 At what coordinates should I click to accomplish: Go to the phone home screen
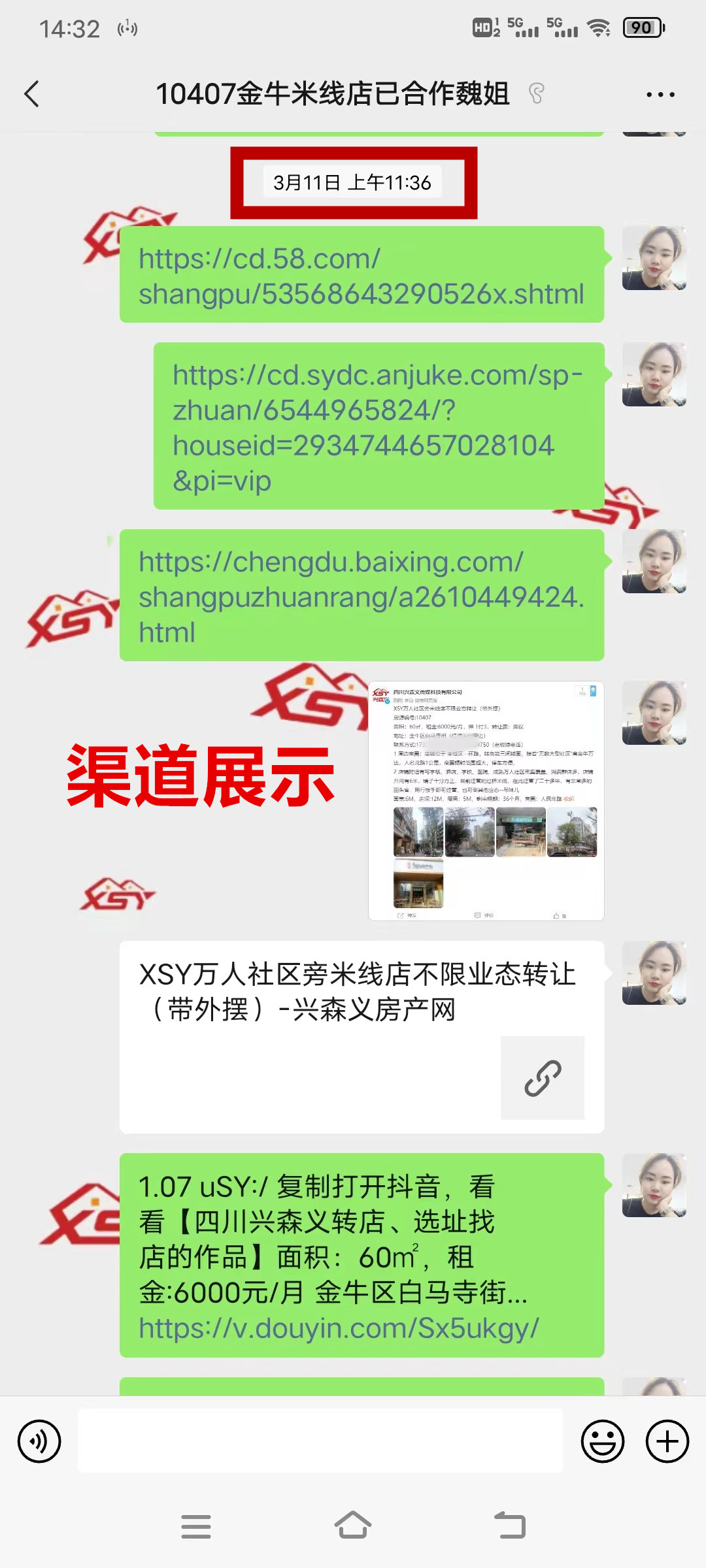[x=353, y=1526]
